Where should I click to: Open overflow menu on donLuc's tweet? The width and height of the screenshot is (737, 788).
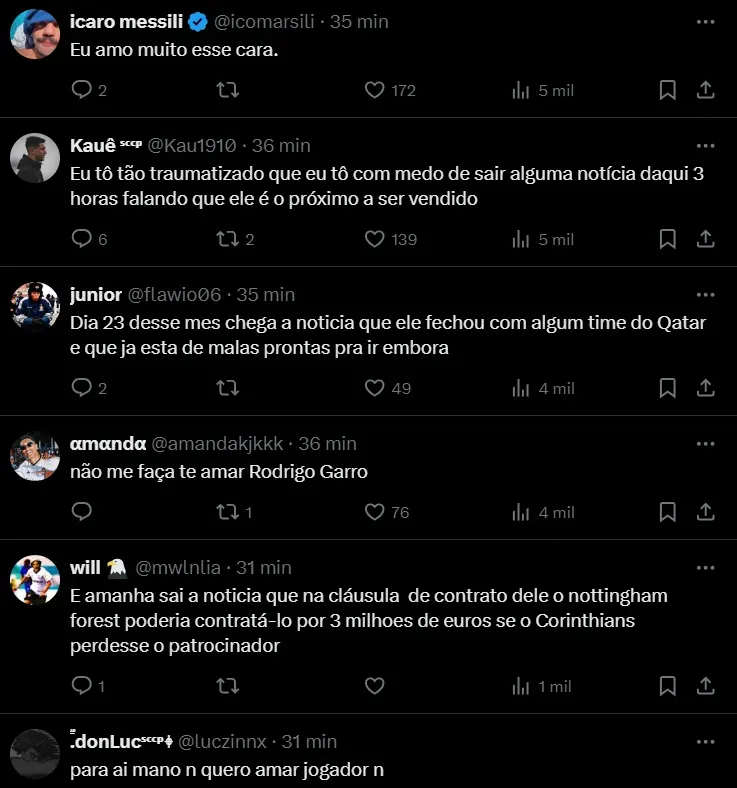(706, 742)
